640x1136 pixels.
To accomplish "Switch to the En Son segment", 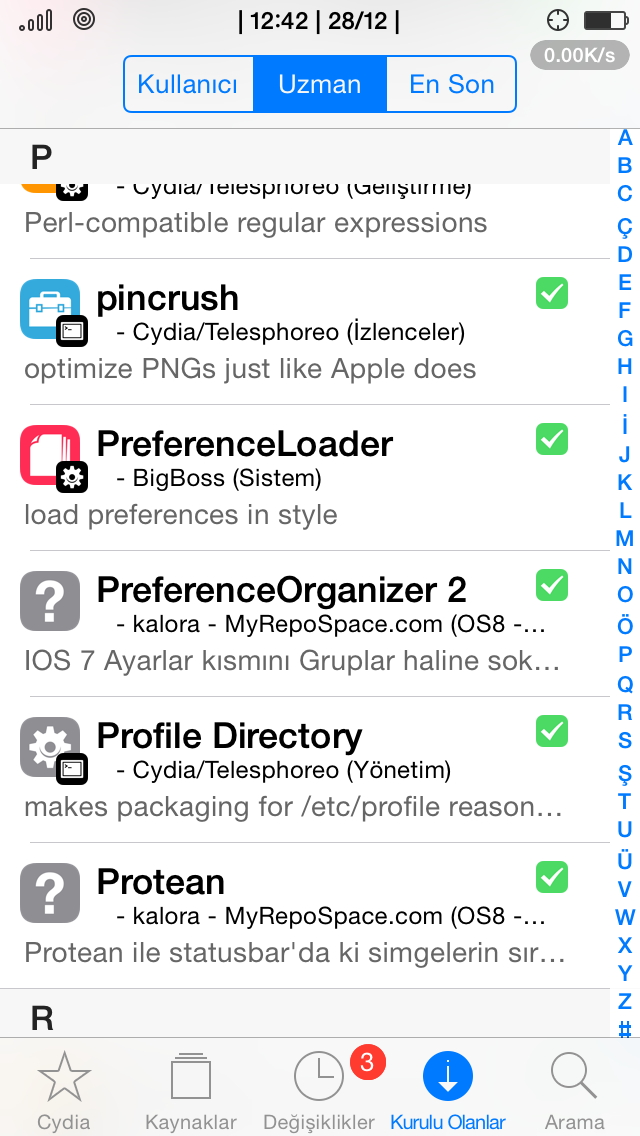I will point(451,84).
